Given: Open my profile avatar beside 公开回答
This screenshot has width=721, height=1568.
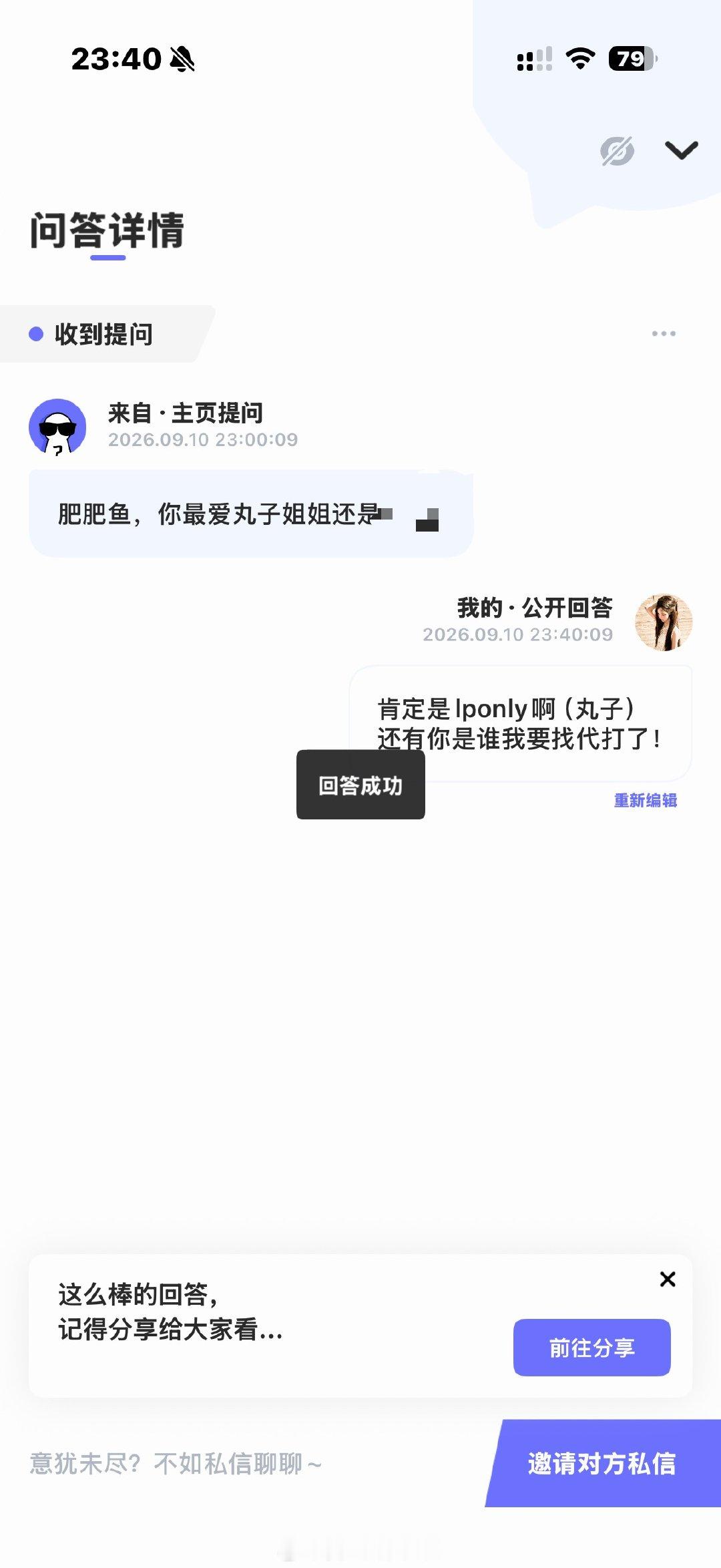Looking at the screenshot, I should (663, 622).
